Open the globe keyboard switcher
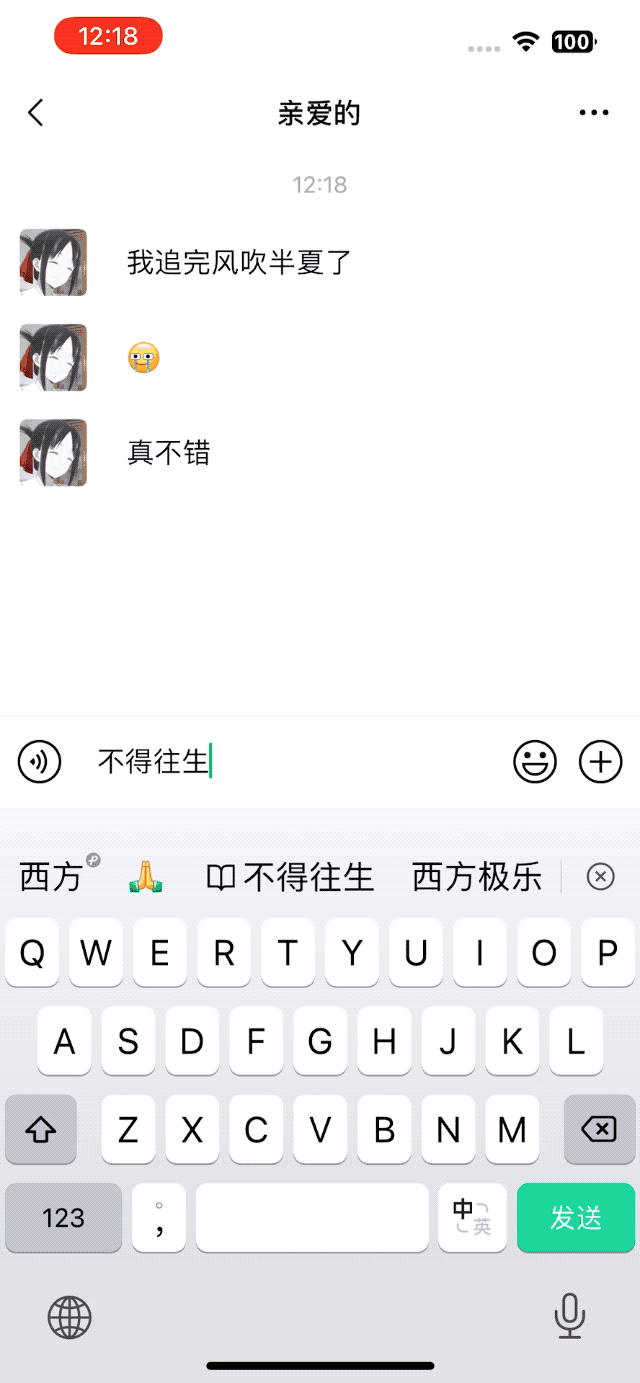Viewport: 640px width, 1383px height. point(70,1317)
